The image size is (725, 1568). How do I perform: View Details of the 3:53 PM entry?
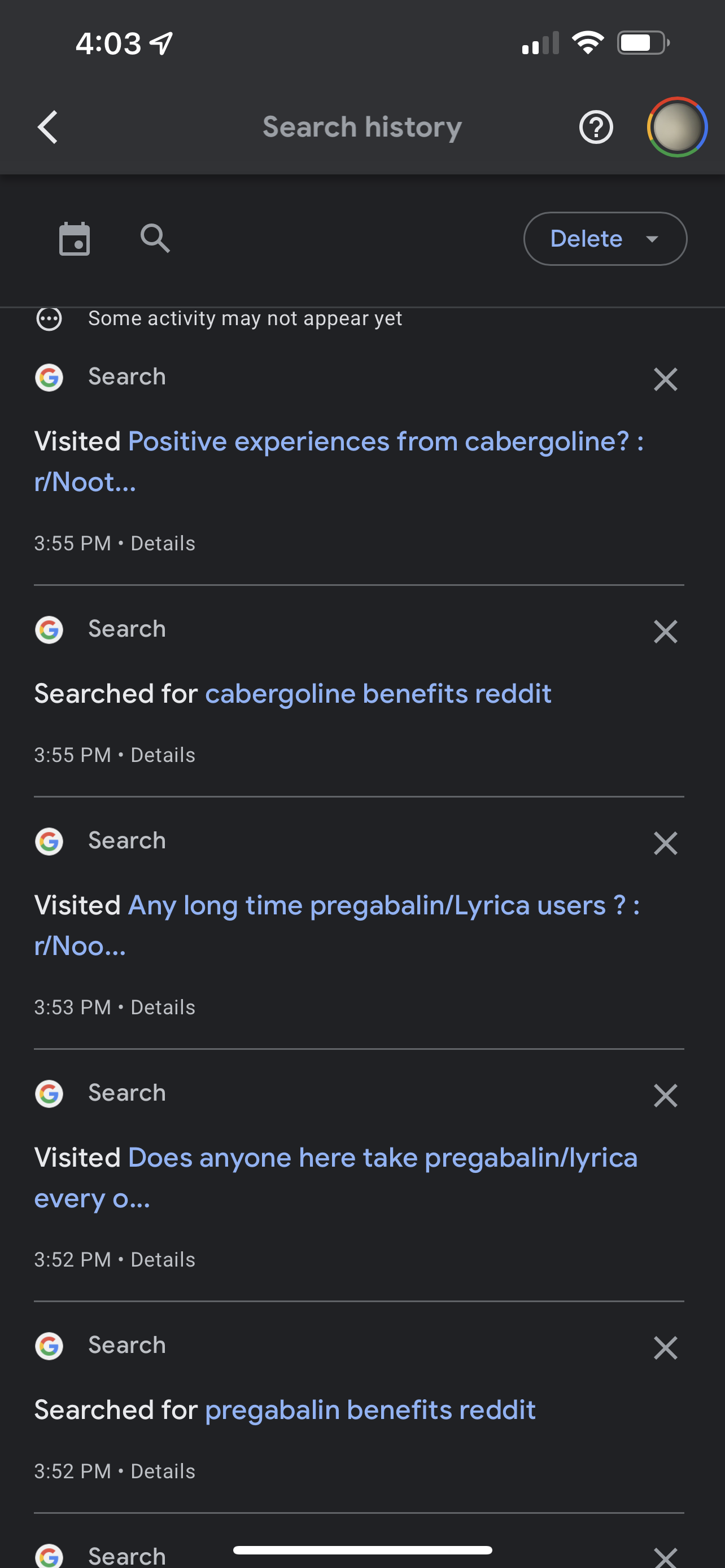pos(163,1008)
